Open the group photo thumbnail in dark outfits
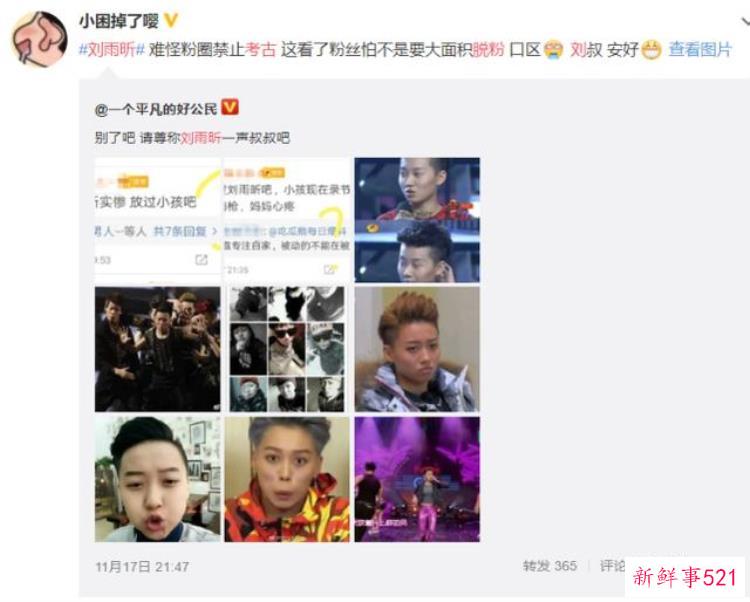The height and width of the screenshot is (602, 750). tap(157, 348)
